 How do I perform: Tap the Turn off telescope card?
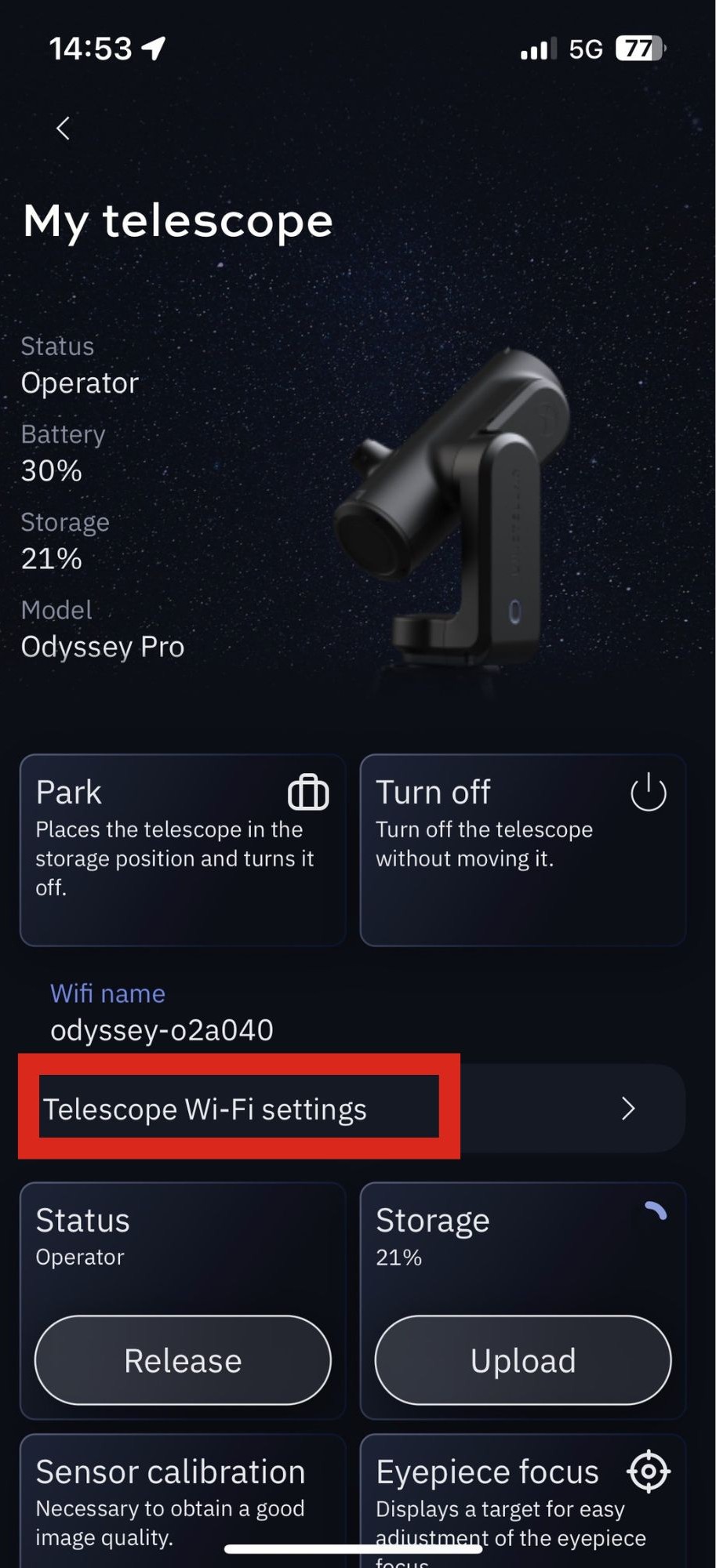click(x=522, y=850)
